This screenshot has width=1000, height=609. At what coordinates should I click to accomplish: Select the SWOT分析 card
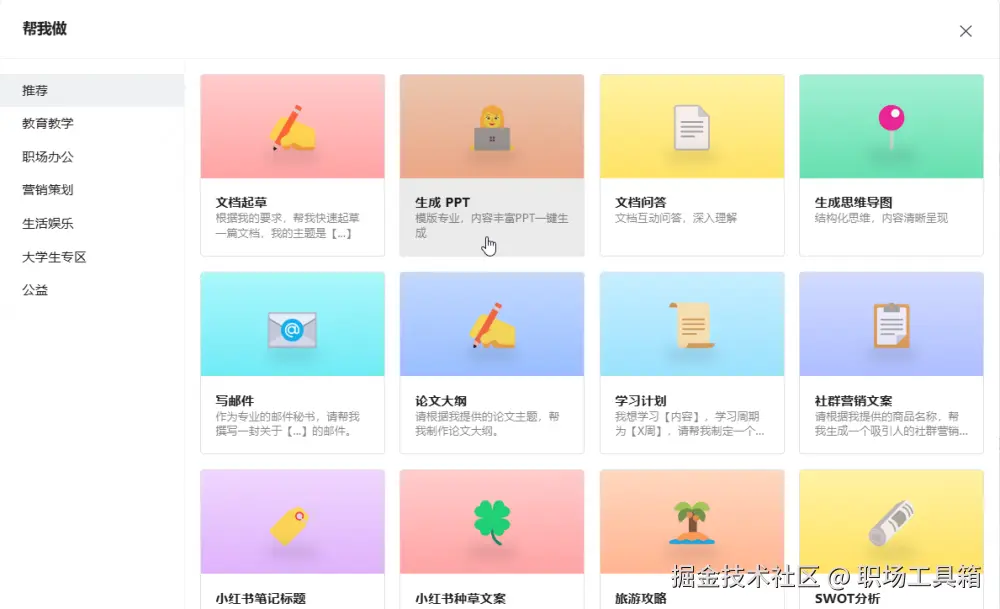click(x=891, y=540)
